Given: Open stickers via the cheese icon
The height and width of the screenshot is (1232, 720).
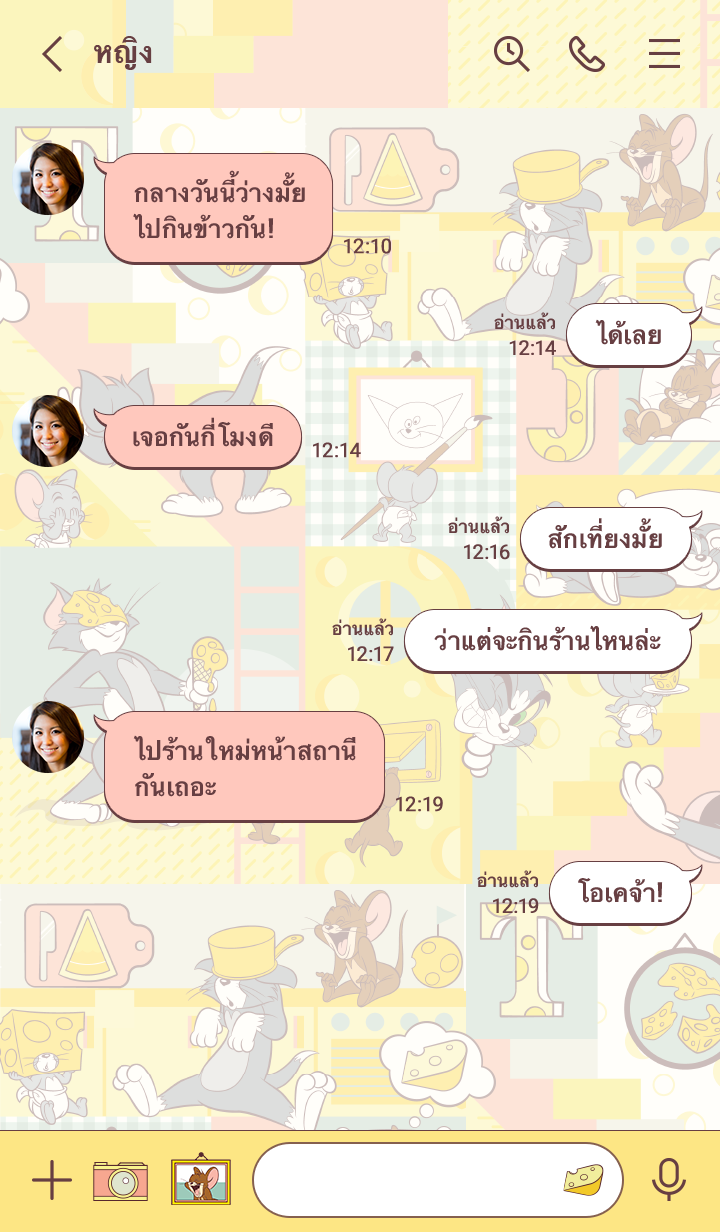Looking at the screenshot, I should click(583, 1180).
